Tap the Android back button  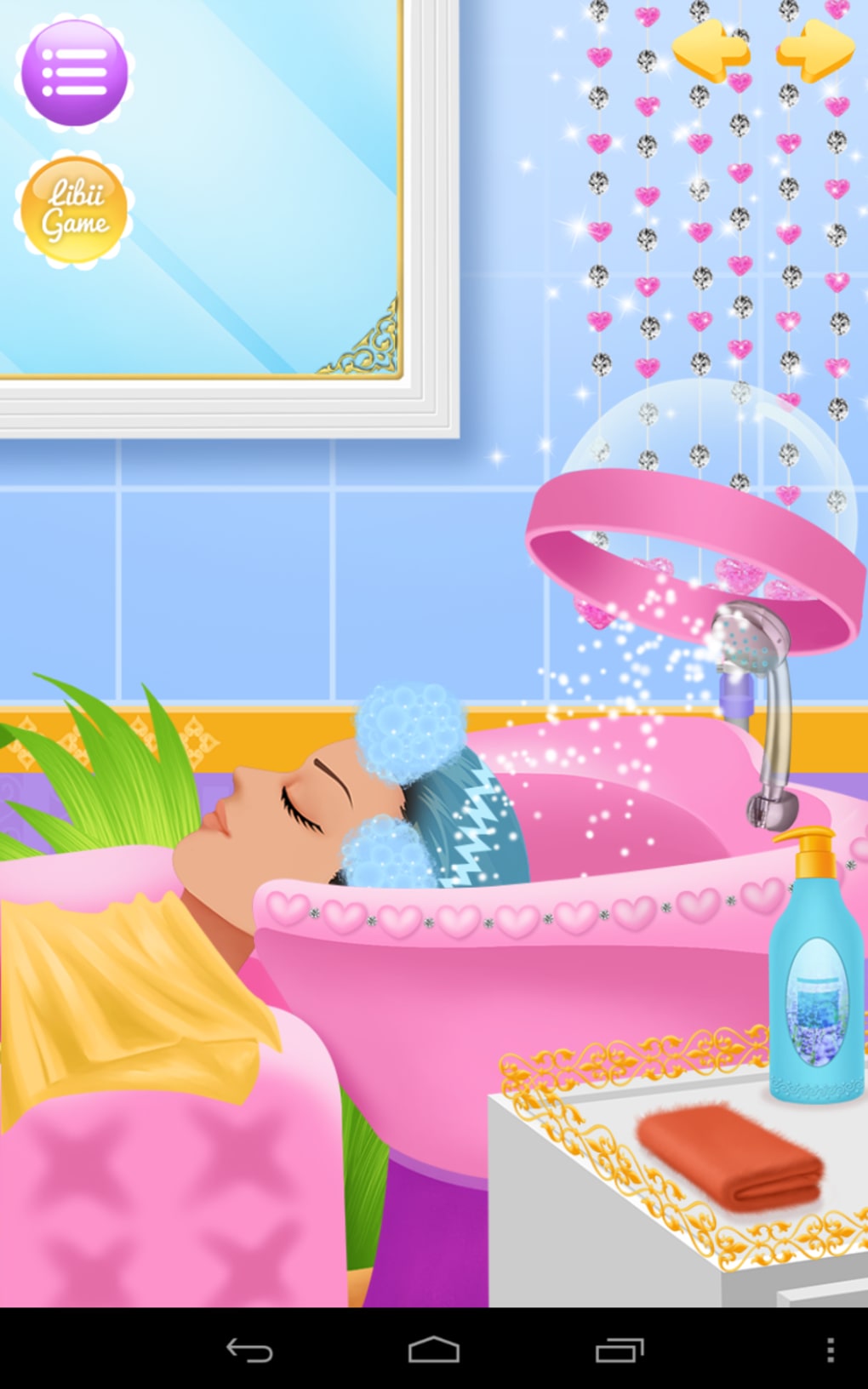point(248,1350)
